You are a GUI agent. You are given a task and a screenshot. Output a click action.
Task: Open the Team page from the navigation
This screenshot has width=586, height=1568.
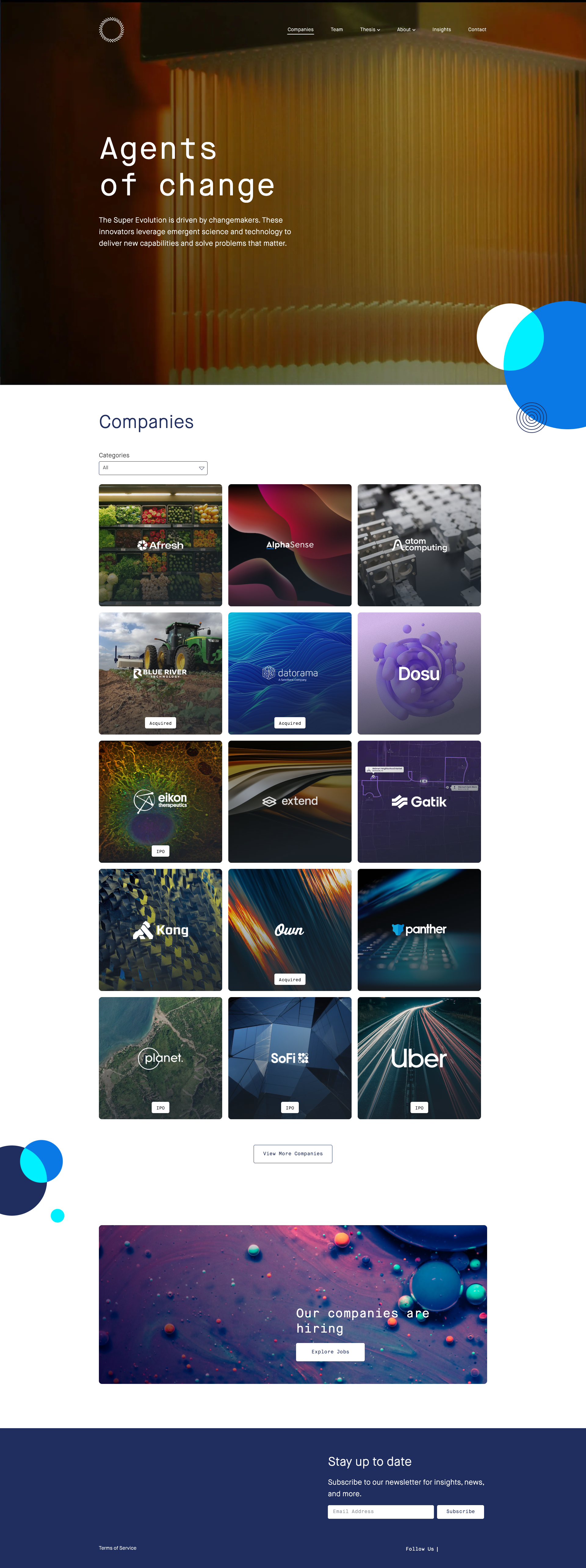pos(337,29)
